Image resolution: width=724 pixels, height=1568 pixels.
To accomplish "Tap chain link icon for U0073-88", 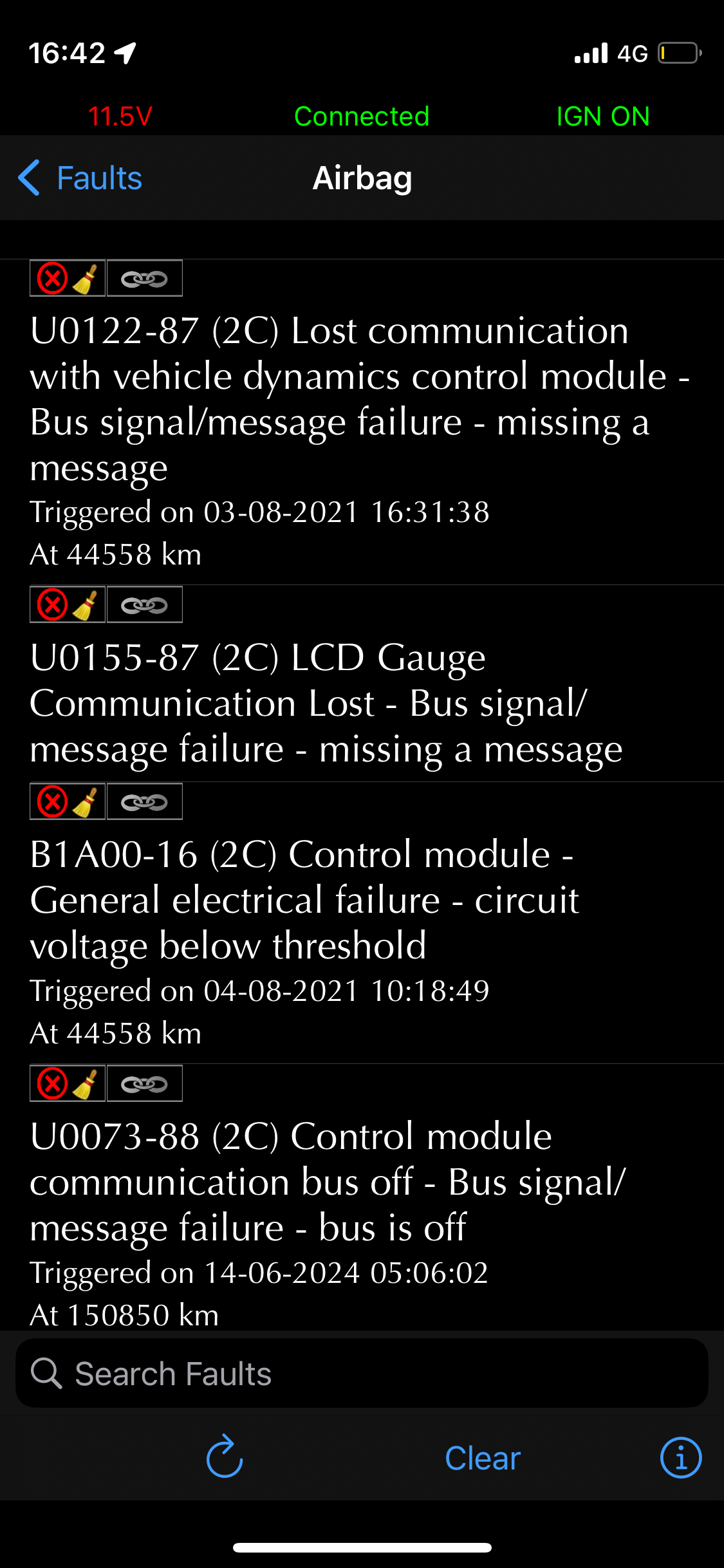I will click(144, 1084).
